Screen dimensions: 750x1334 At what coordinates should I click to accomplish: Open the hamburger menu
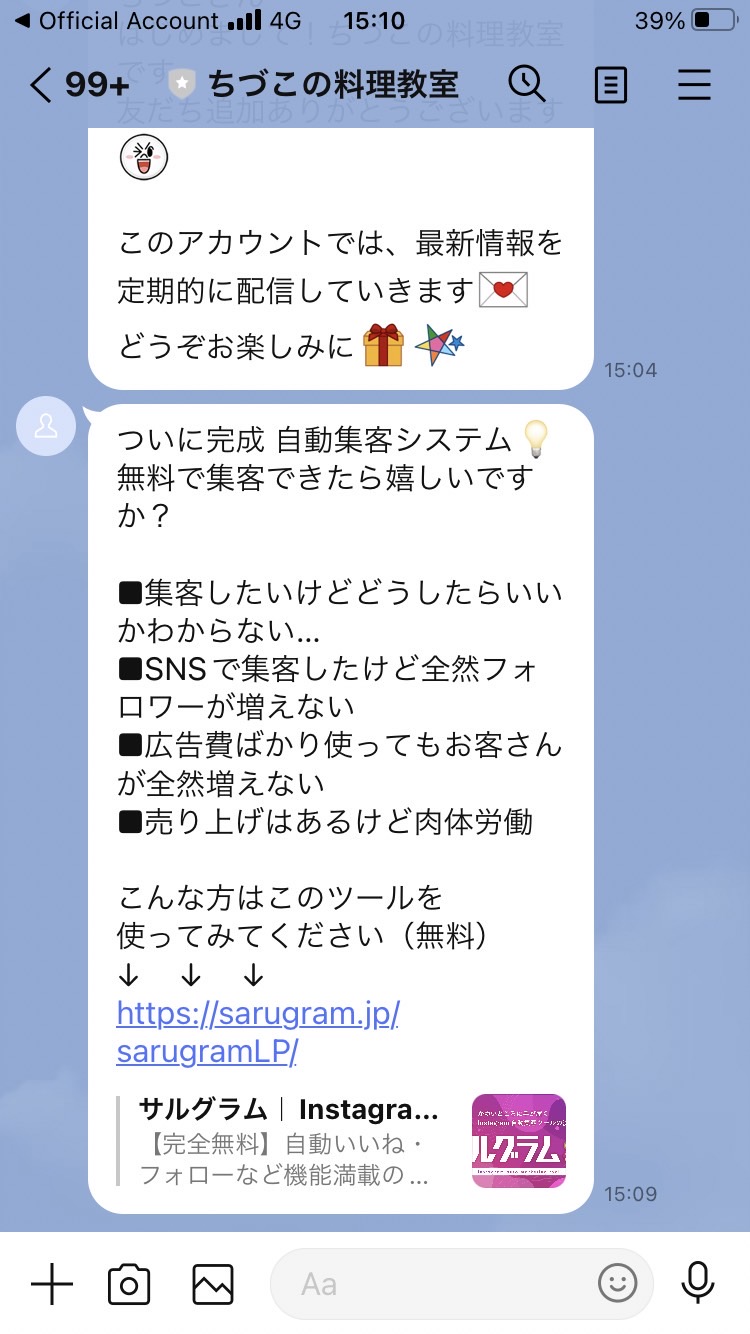[x=694, y=85]
